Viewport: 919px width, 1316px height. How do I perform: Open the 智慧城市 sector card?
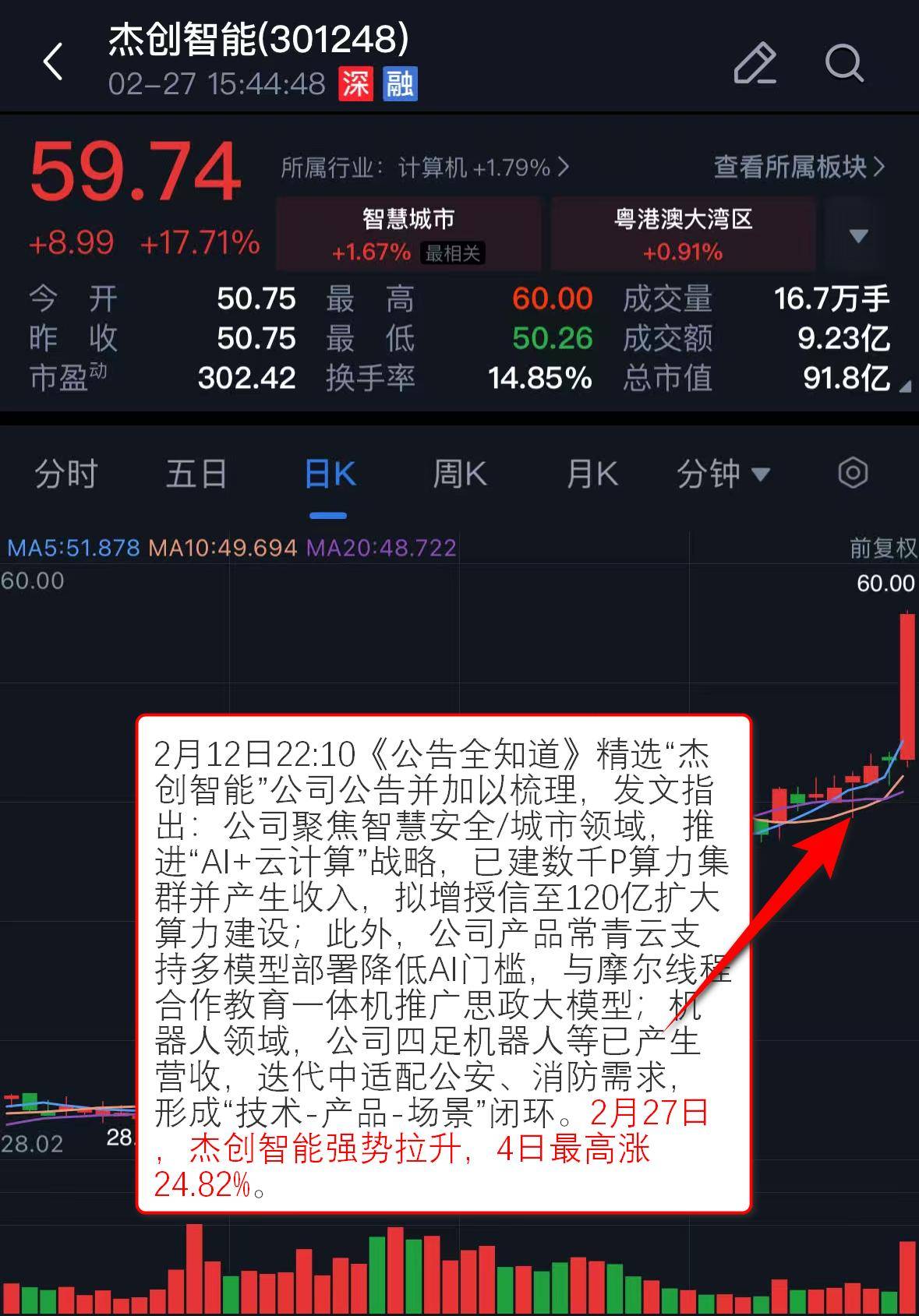pyautogui.click(x=408, y=234)
